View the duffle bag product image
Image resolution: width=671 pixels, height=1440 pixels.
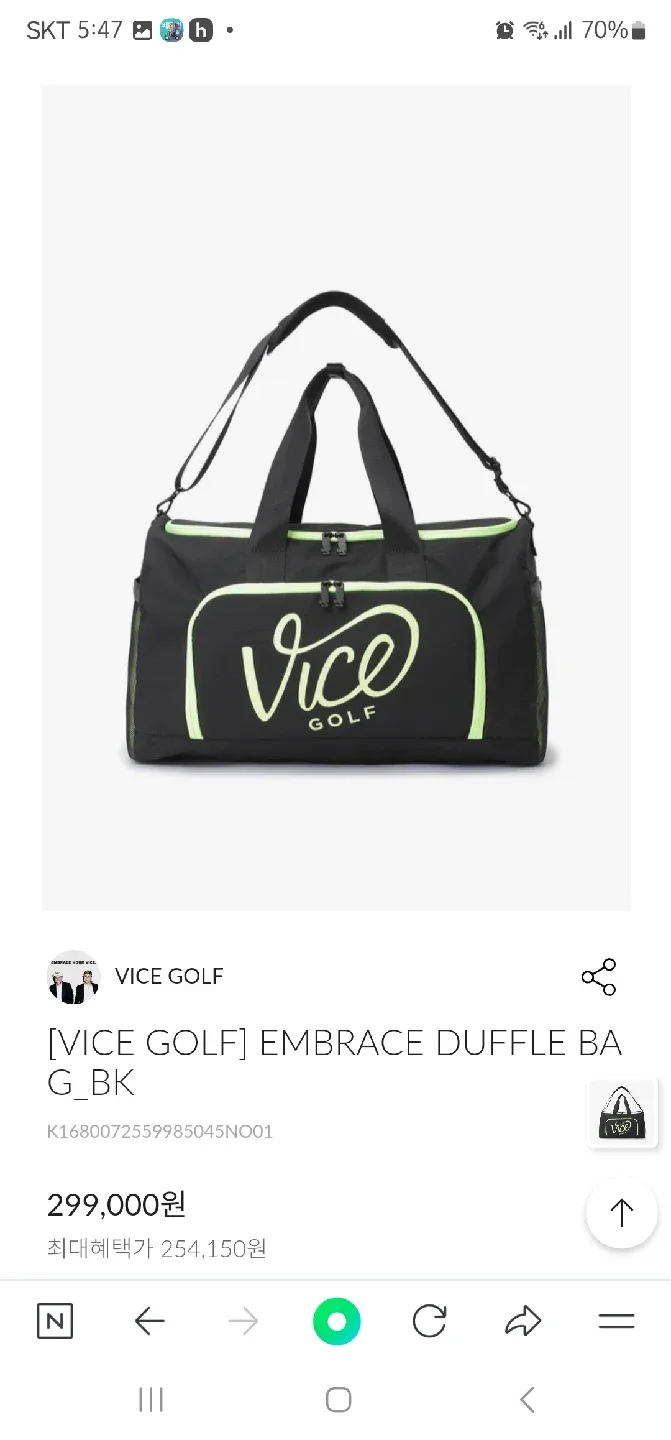(x=335, y=497)
